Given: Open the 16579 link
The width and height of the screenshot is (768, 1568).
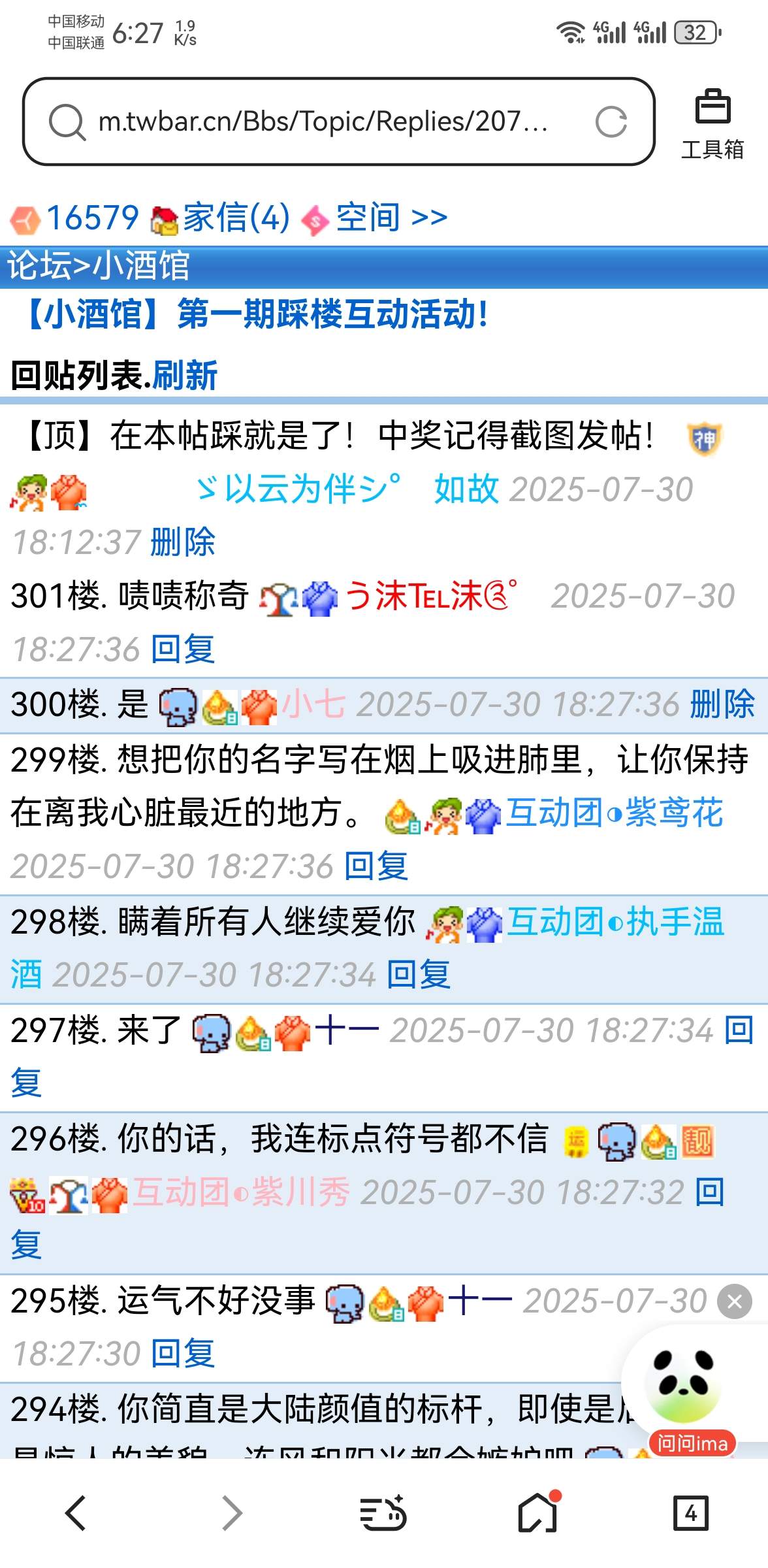Looking at the screenshot, I should pyautogui.click(x=92, y=218).
